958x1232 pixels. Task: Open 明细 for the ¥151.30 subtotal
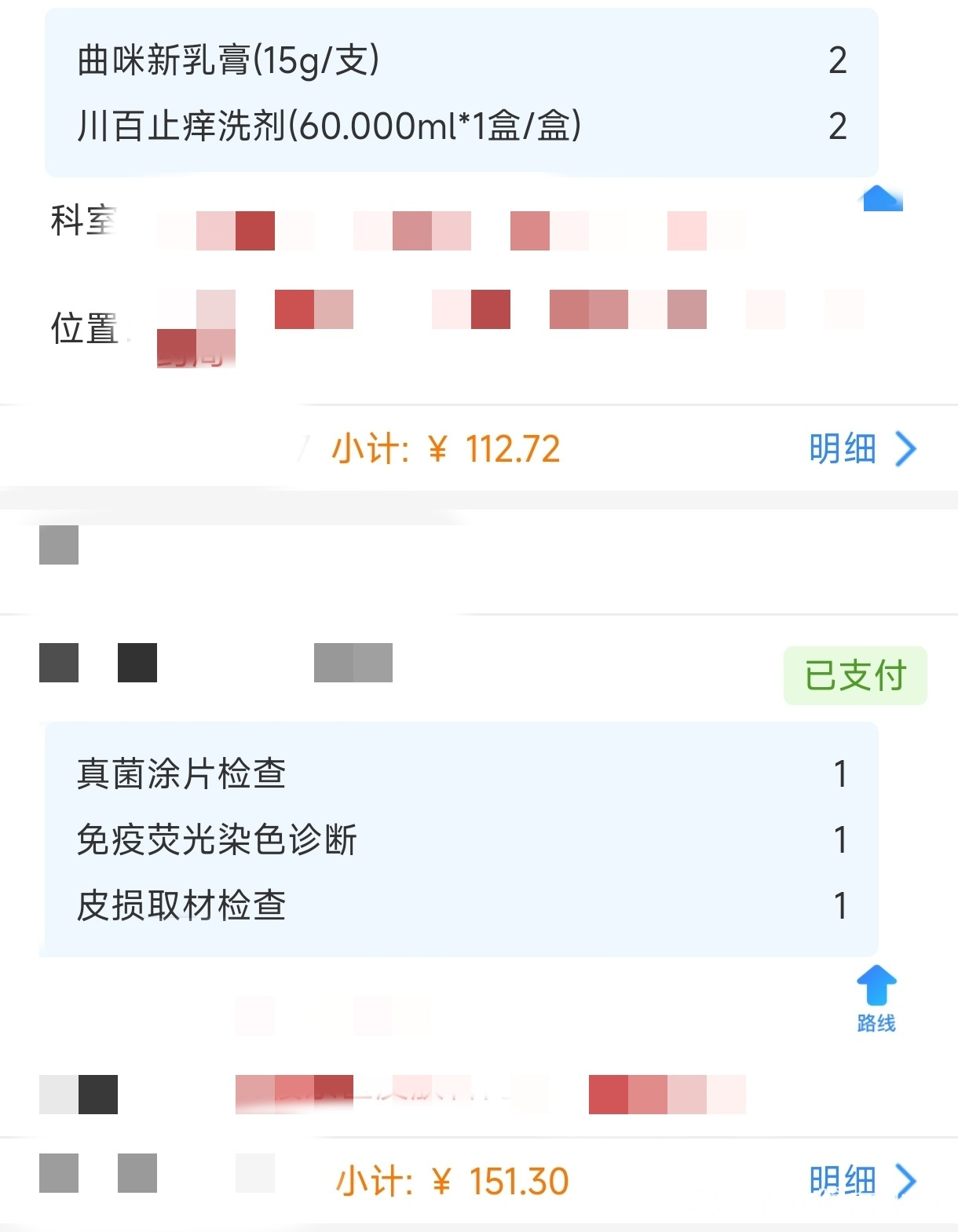(861, 1181)
